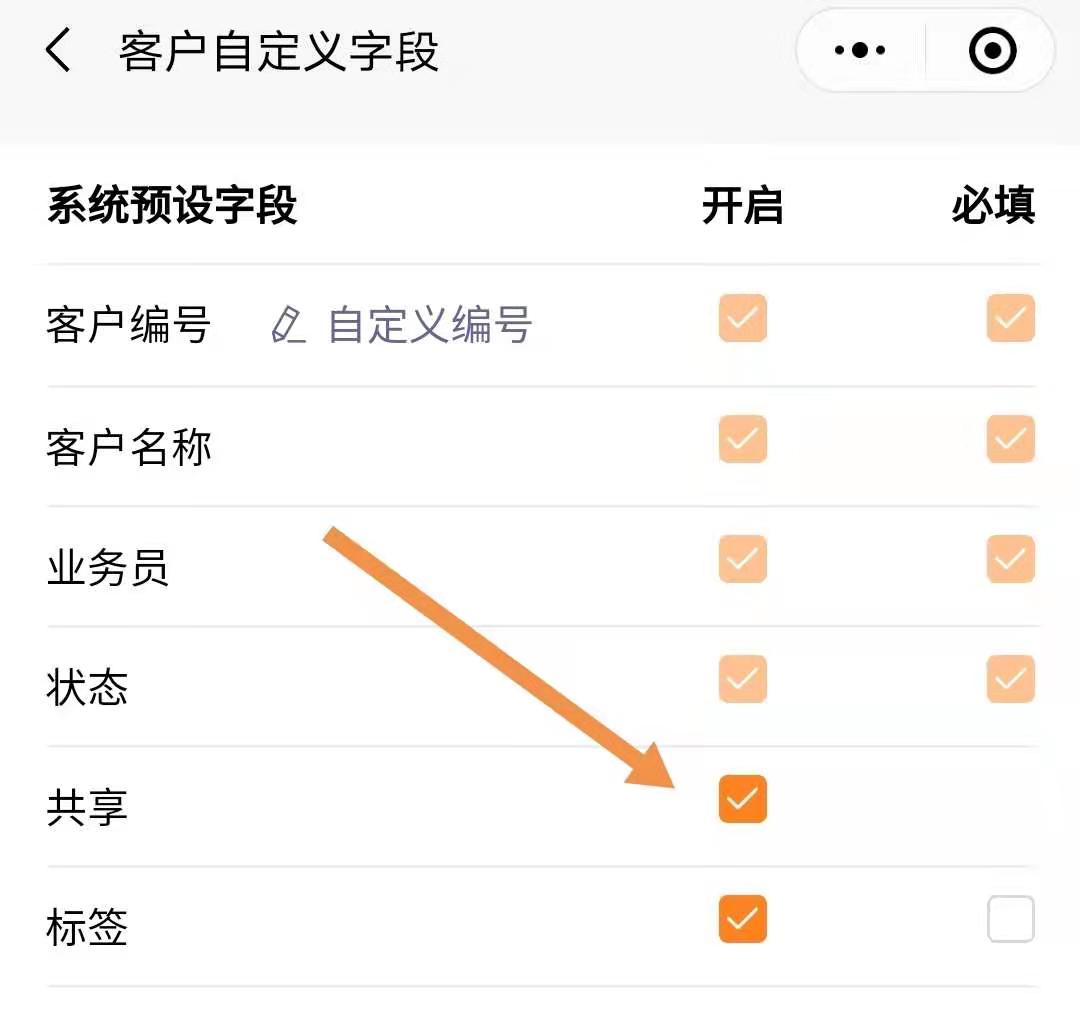1080x1012 pixels.
Task: Open the mini program more options menu
Action: [x=860, y=51]
